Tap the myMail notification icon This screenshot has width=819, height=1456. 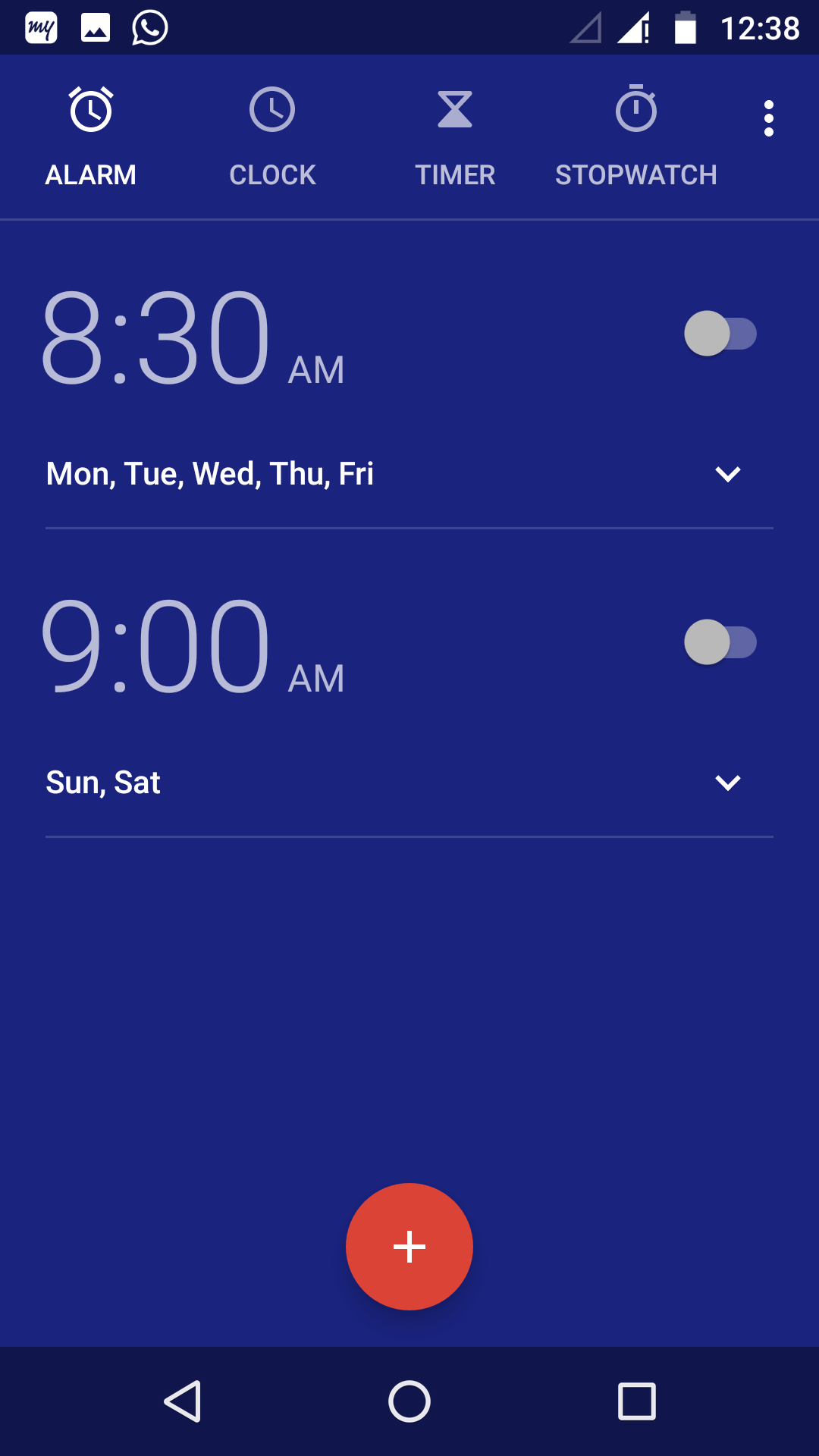pos(39,27)
